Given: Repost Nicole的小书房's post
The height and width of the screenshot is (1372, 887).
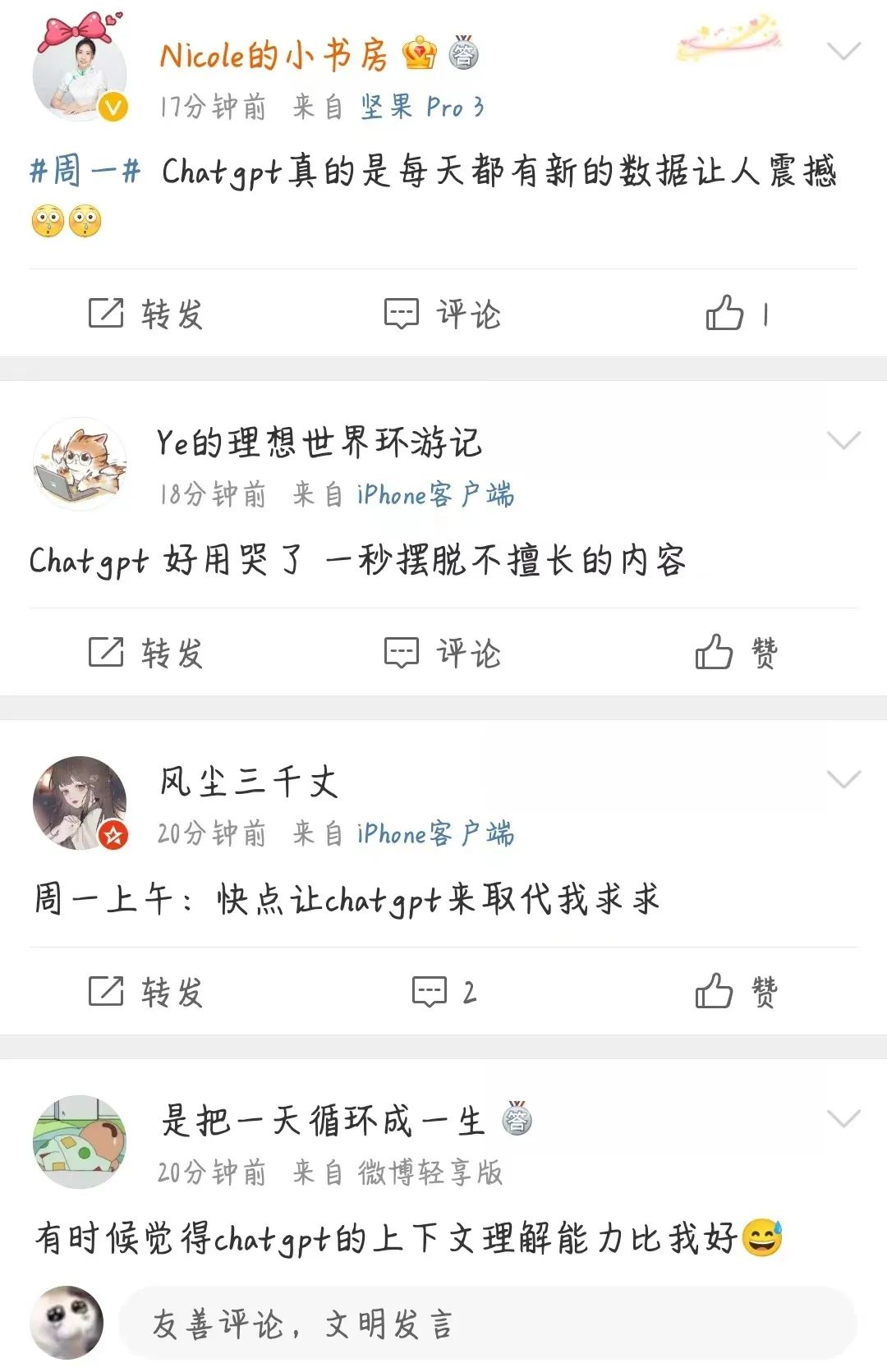Looking at the screenshot, I should pos(145,314).
